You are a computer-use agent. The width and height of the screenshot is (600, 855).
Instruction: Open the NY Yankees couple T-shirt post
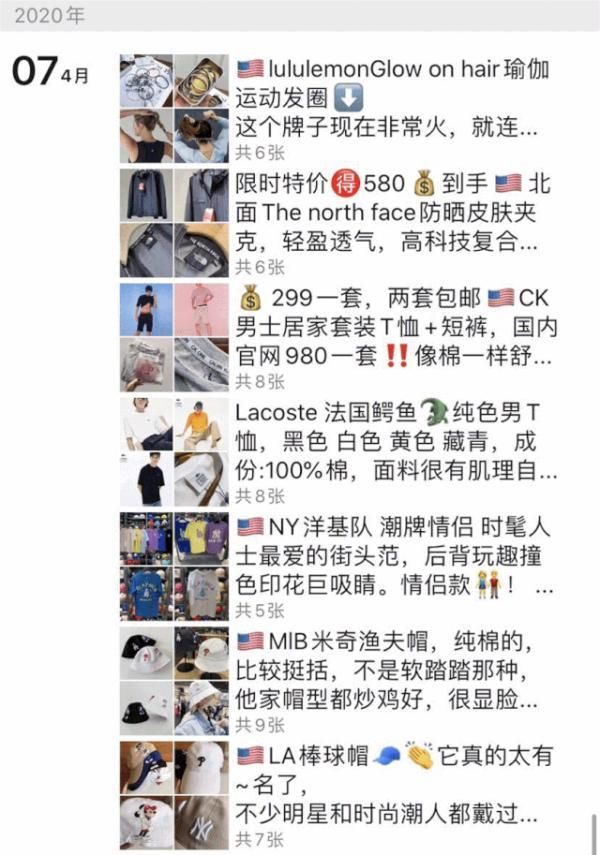395,556
